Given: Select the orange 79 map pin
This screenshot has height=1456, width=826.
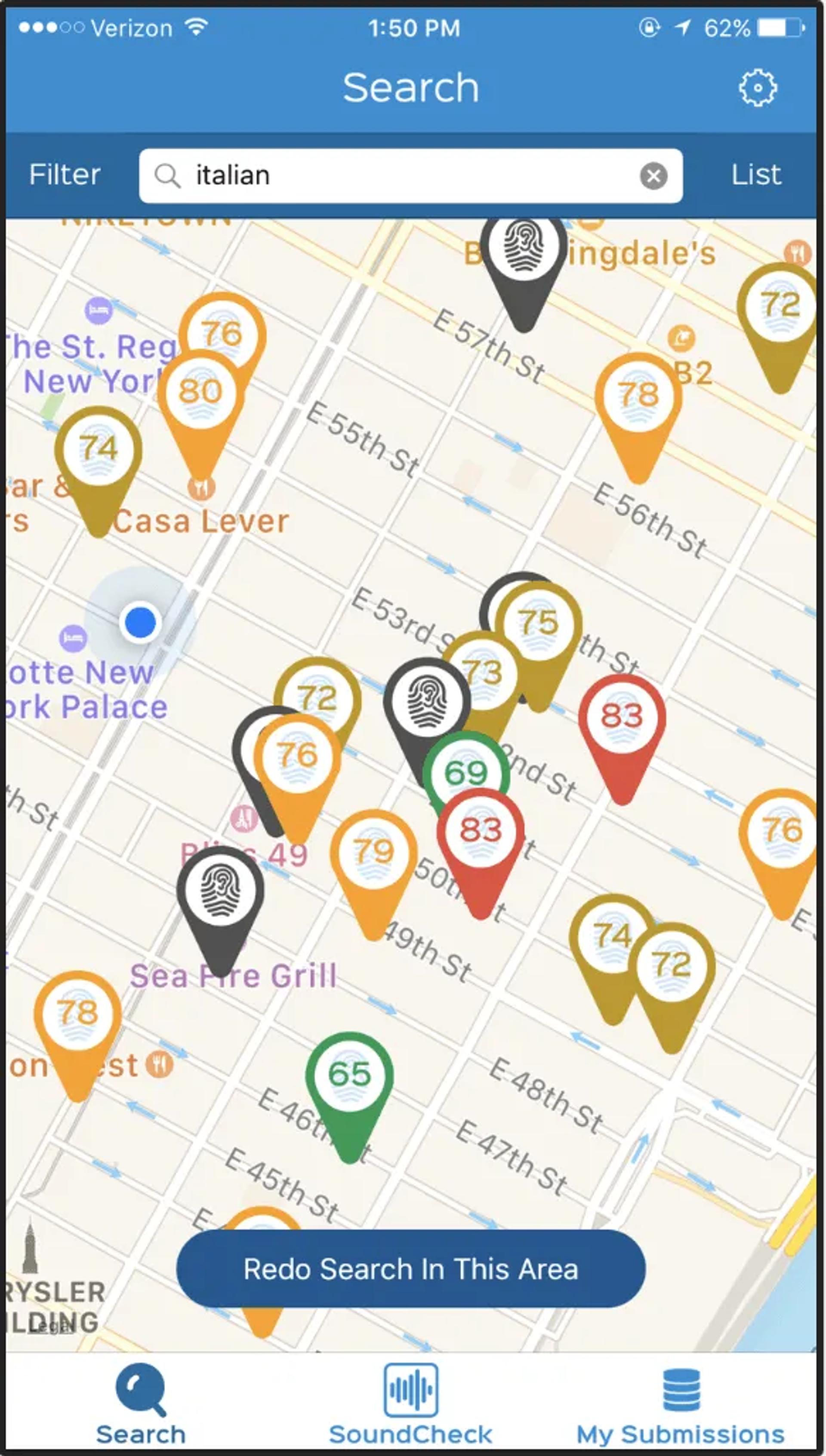Looking at the screenshot, I should 373,851.
